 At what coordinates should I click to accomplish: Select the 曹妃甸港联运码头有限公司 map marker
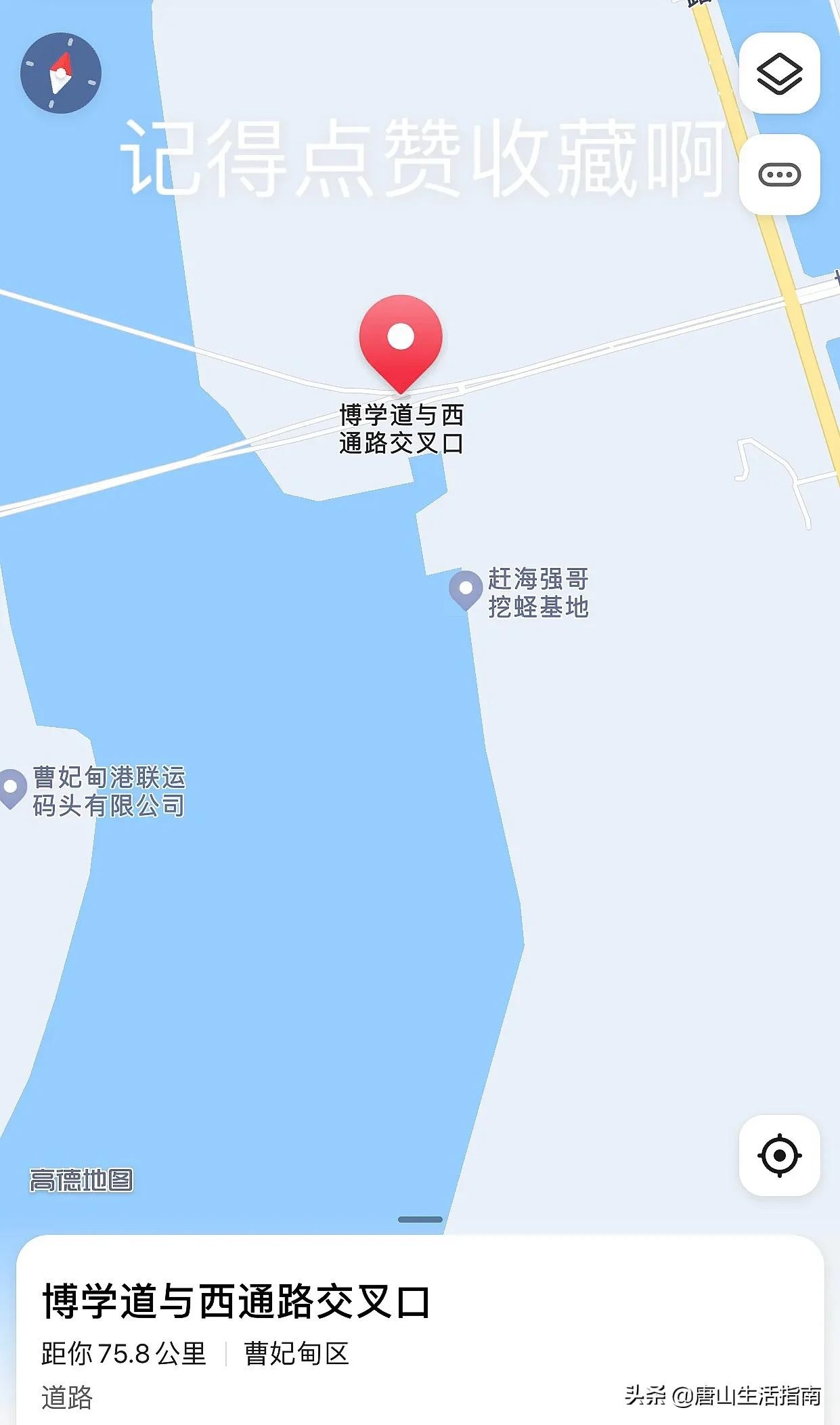11,788
